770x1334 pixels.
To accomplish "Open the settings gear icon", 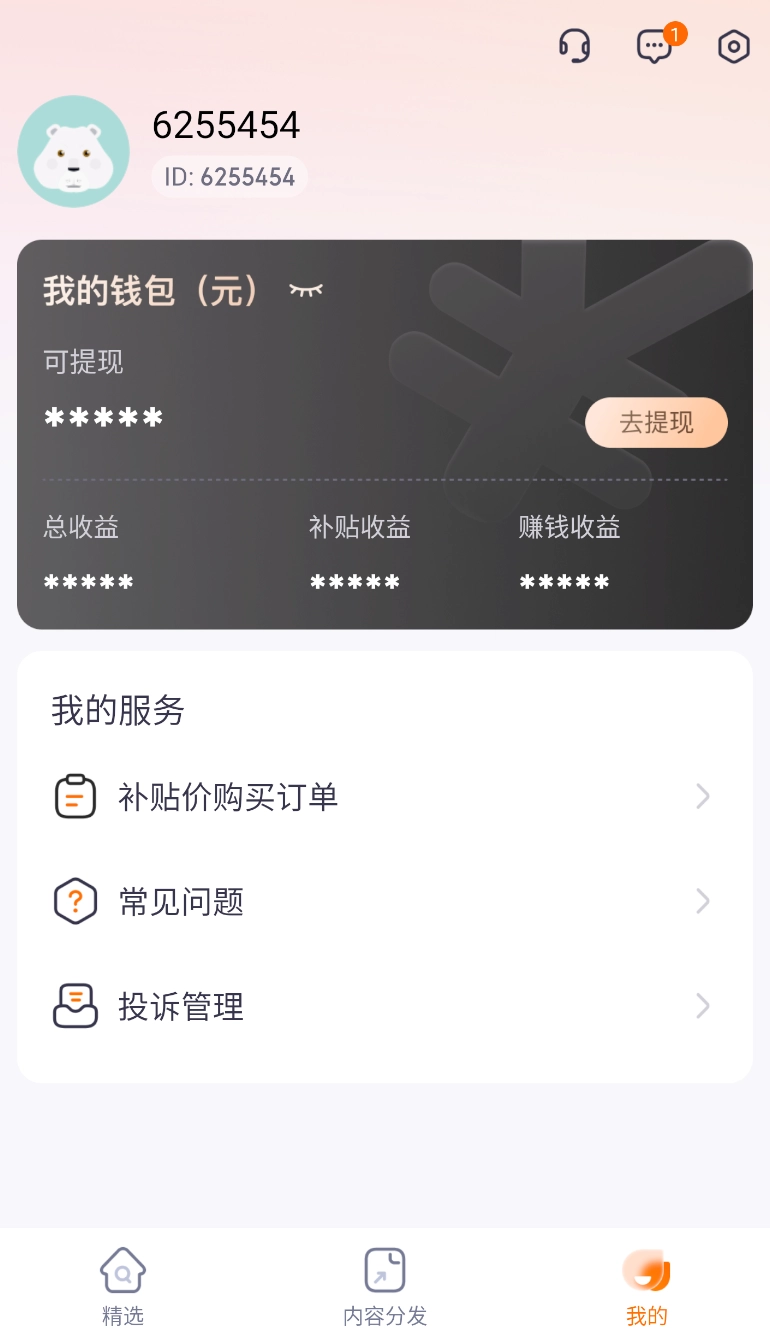I will click(x=733, y=45).
